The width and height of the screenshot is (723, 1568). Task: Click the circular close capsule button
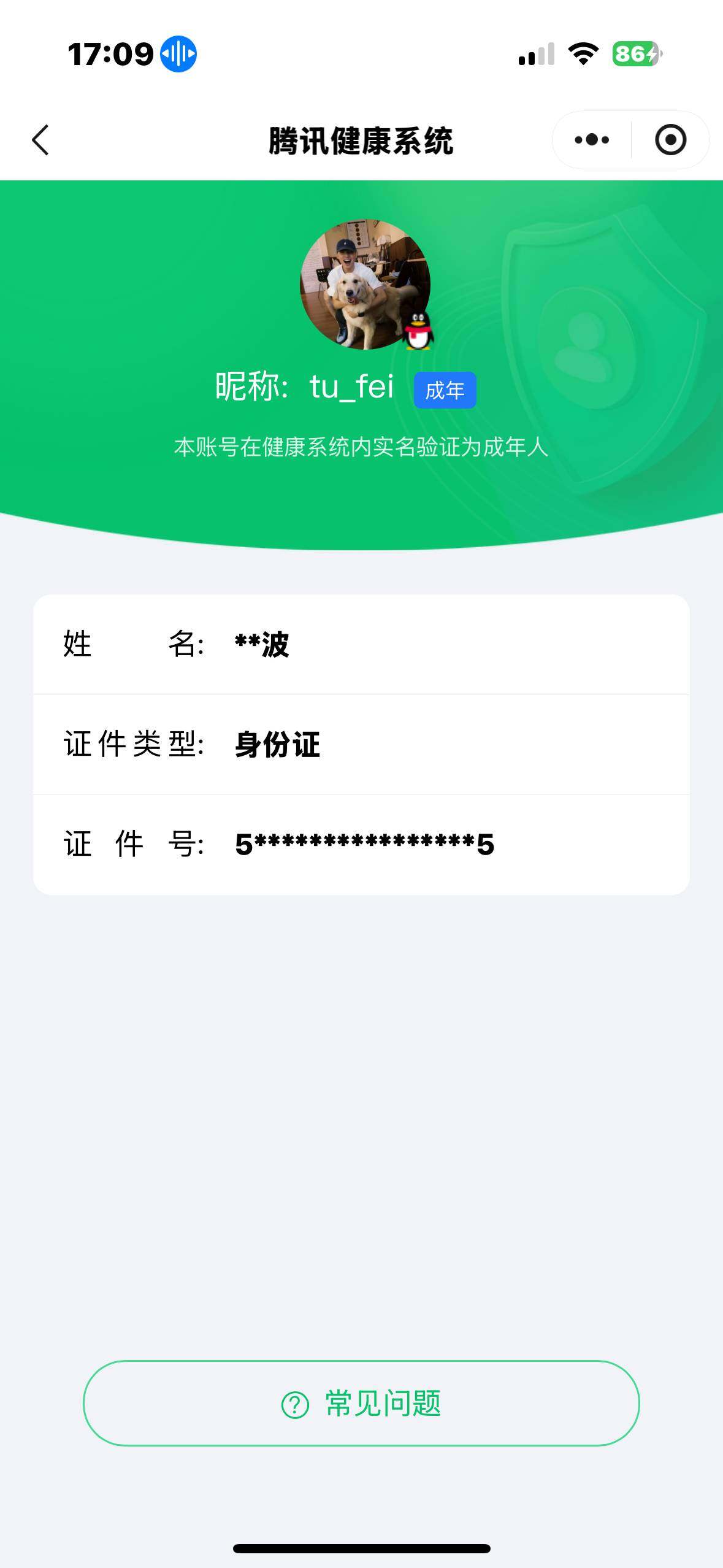pyautogui.click(x=670, y=139)
